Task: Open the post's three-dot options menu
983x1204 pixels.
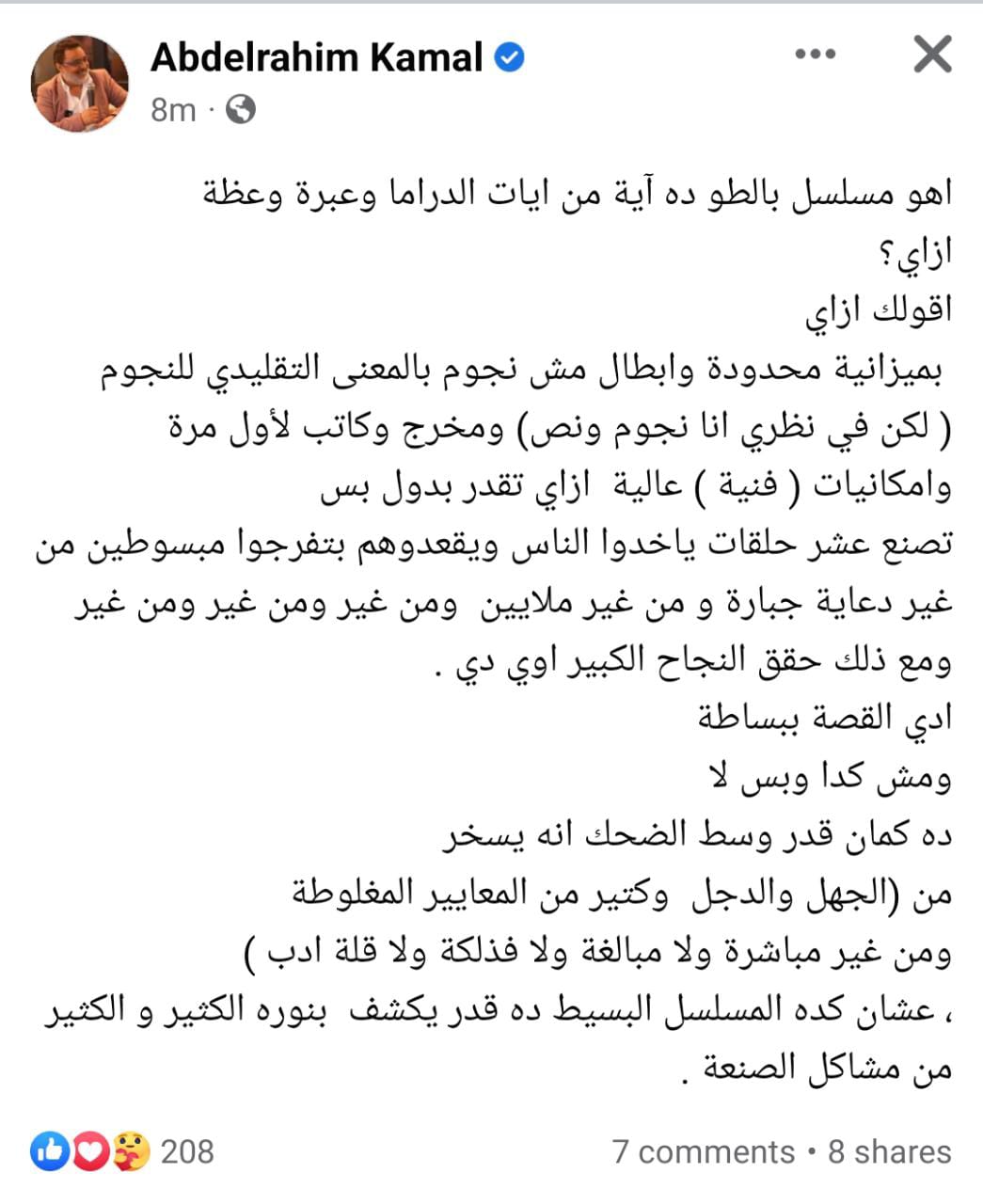Action: tap(815, 55)
